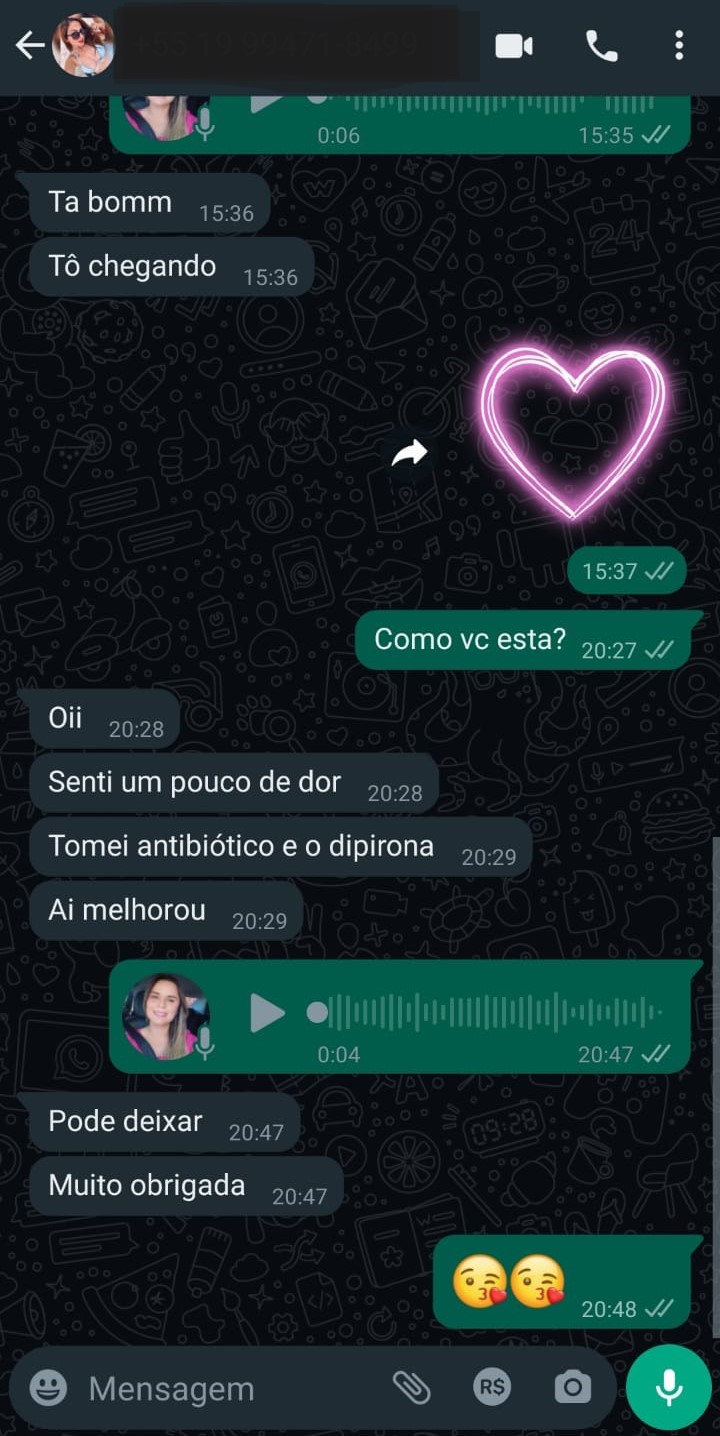Play the 0:04 voice message

click(266, 1013)
